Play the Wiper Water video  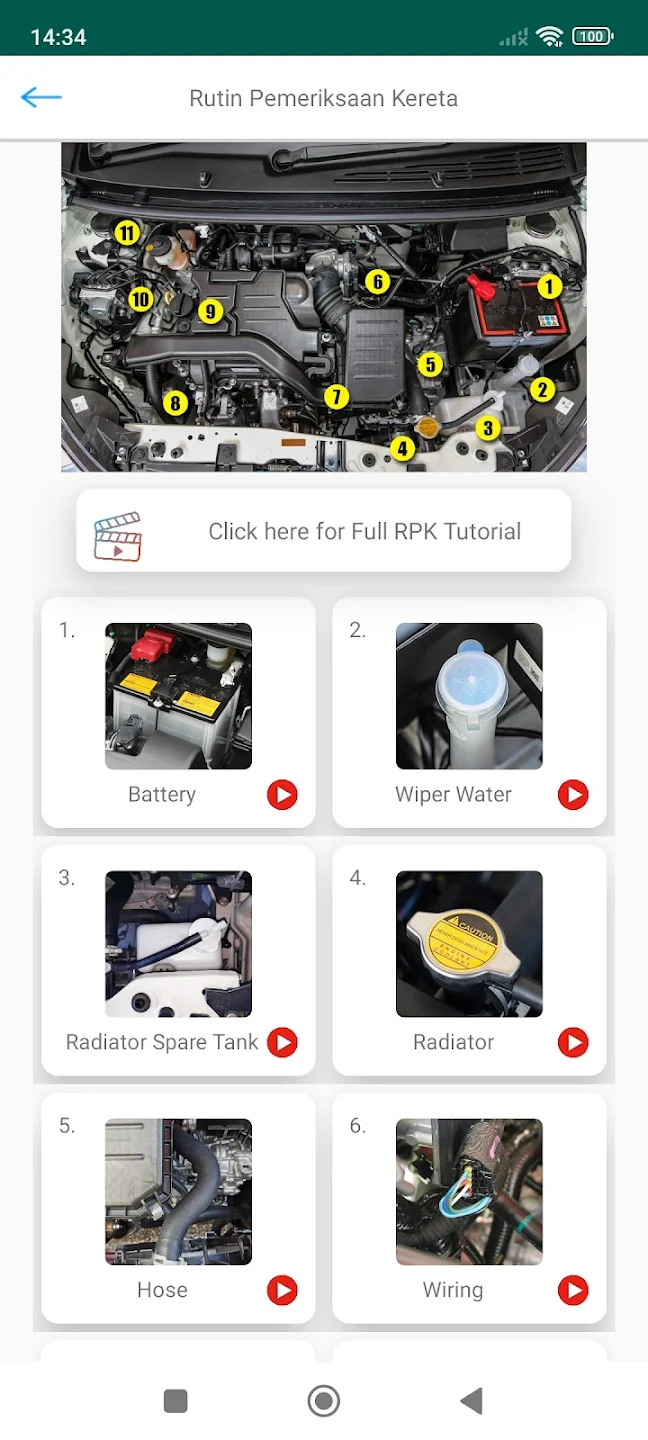(573, 795)
